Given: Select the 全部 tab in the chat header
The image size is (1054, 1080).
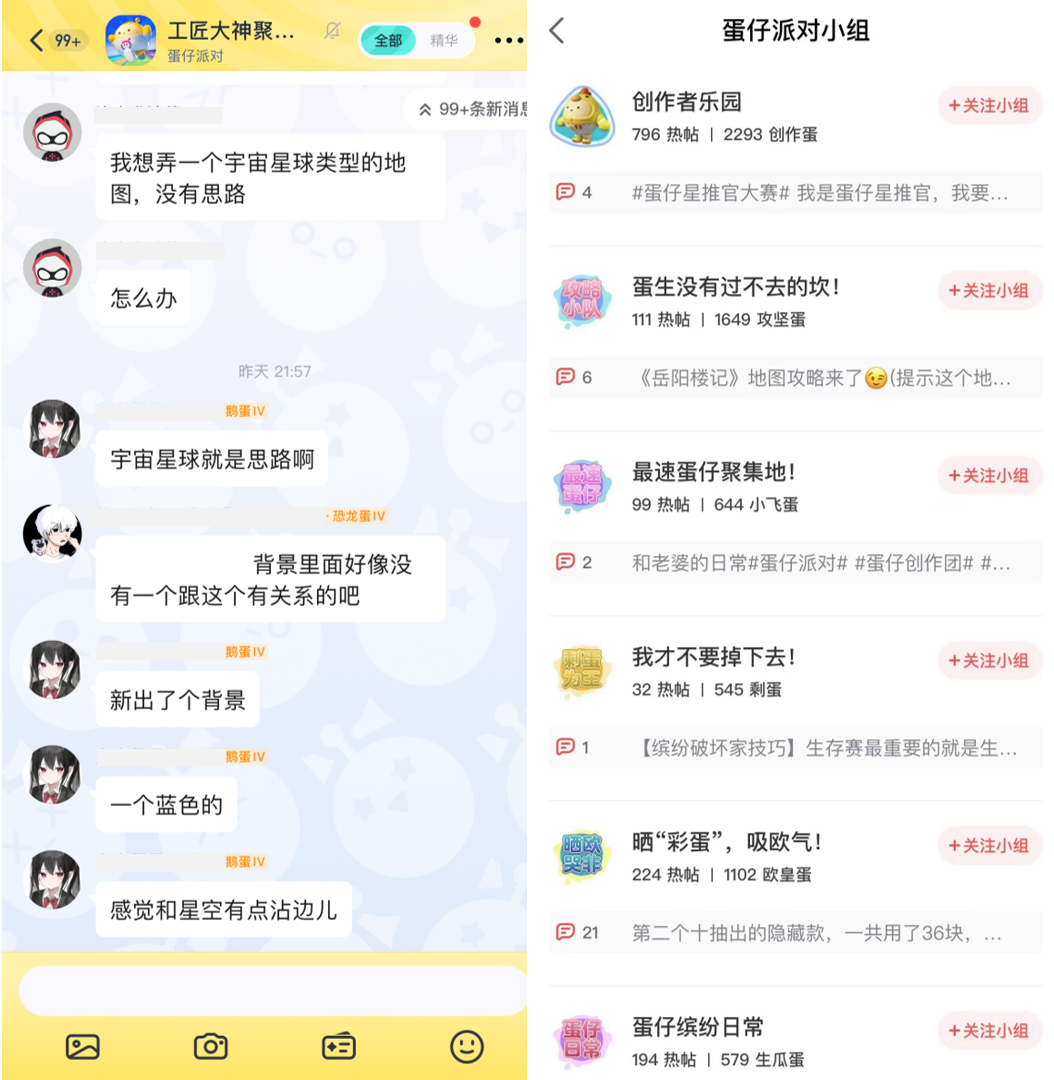Looking at the screenshot, I should [x=388, y=40].
